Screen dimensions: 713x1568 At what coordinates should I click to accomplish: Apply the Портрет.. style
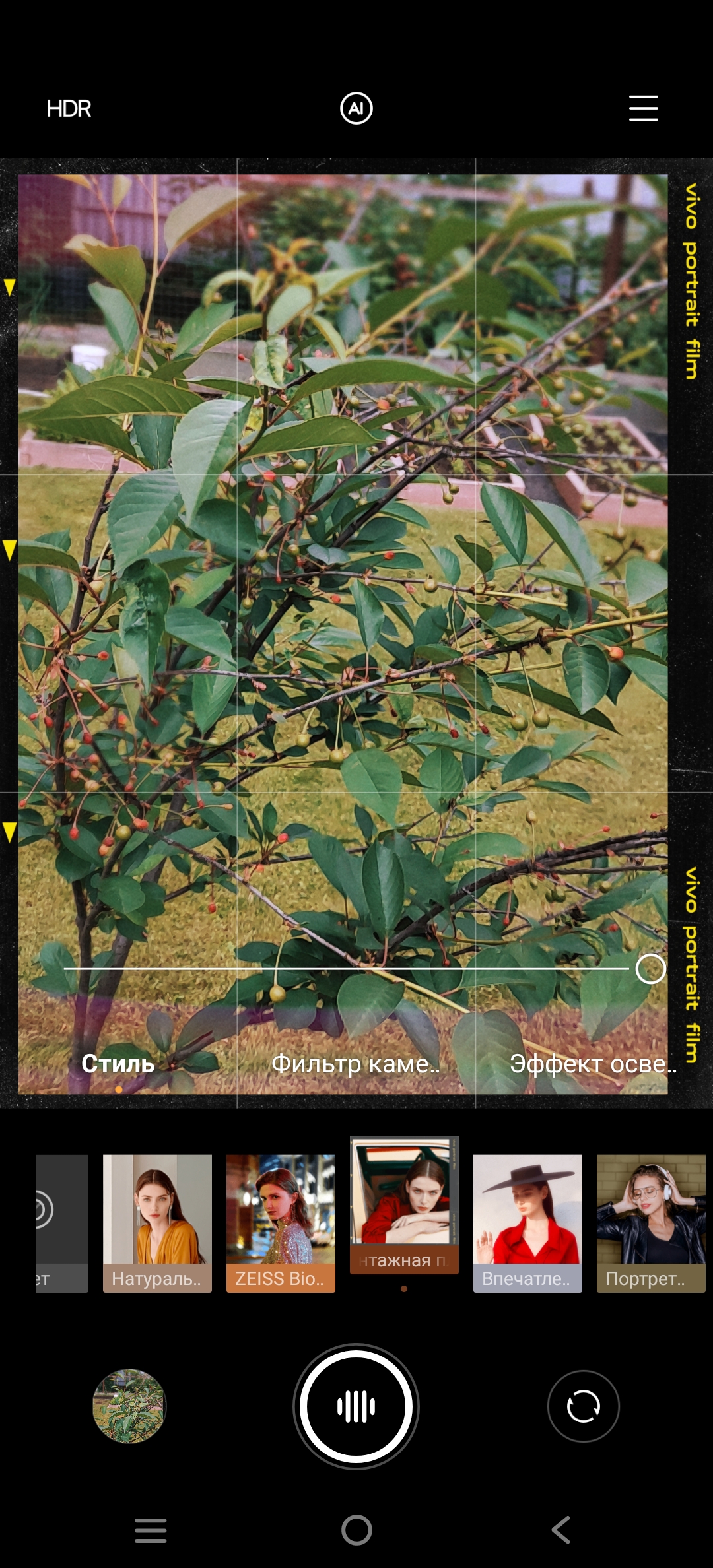[x=651, y=1223]
